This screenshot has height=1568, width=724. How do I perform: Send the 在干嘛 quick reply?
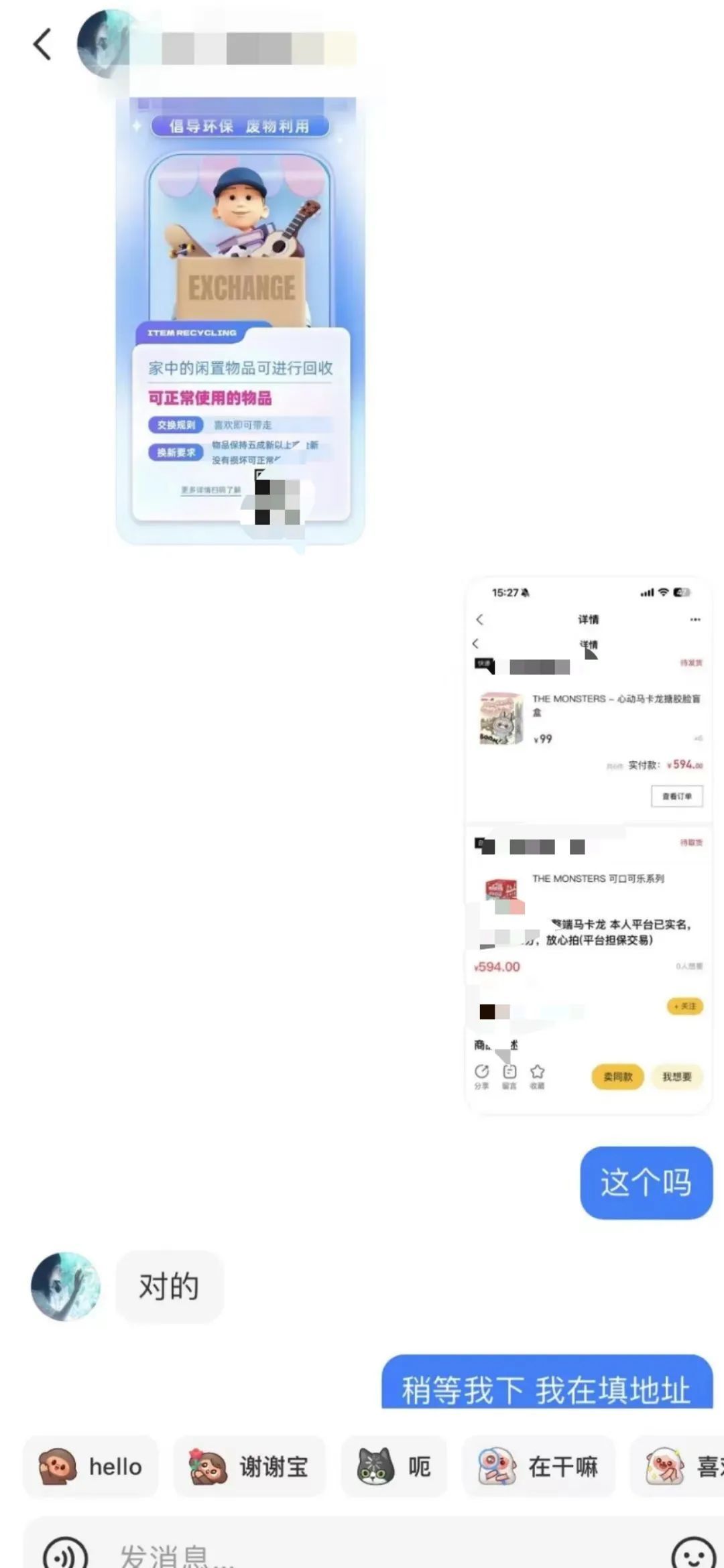538,1467
